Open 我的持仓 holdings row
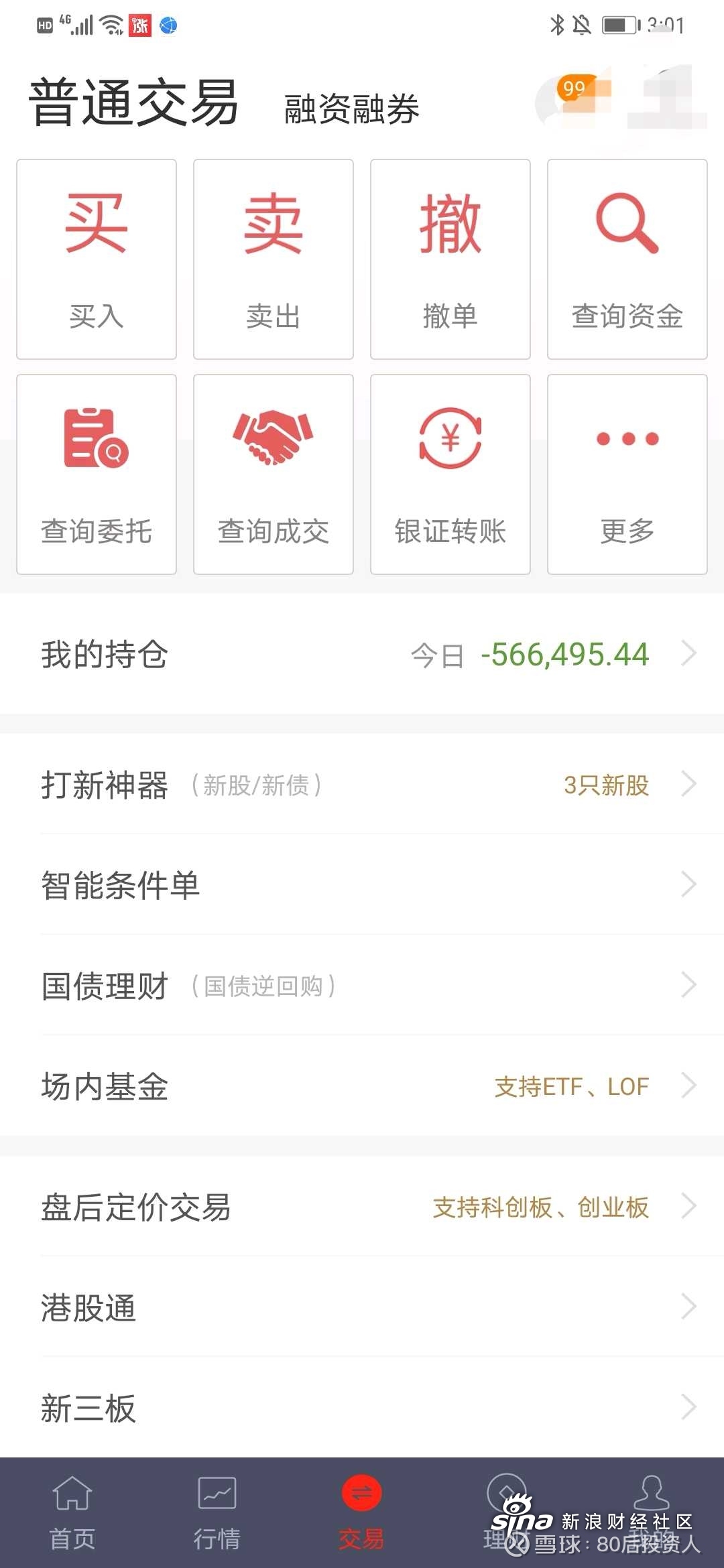The height and width of the screenshot is (1568, 724). 362,654
